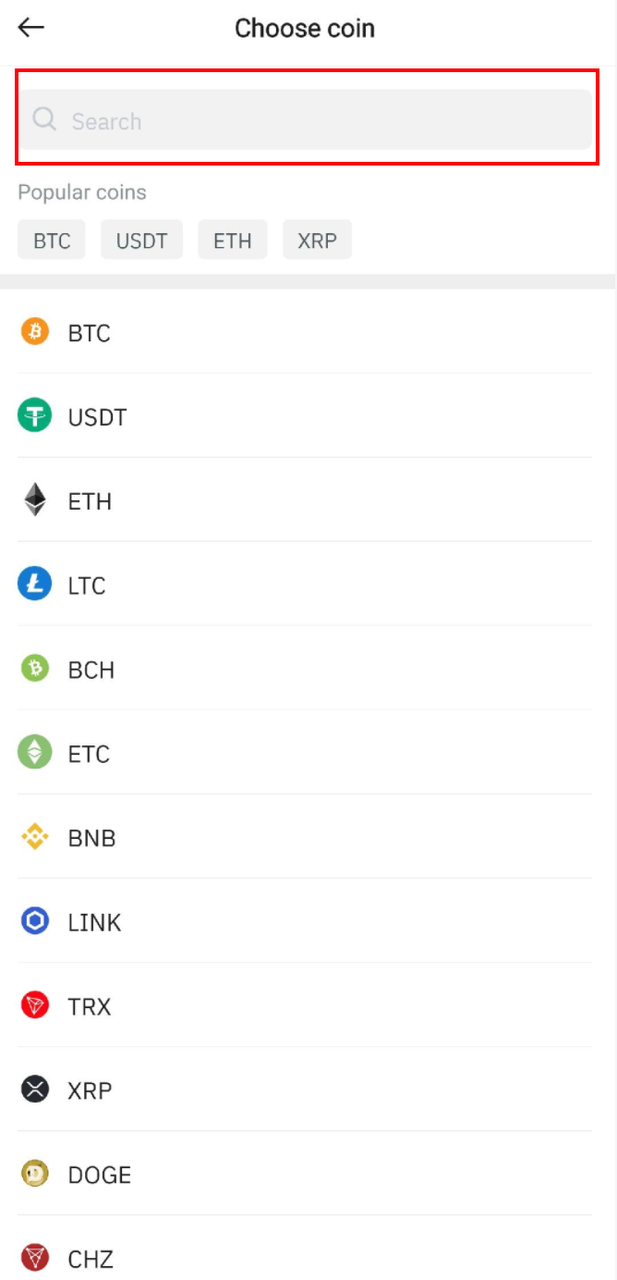Select the BTC popular coin chip
Screen dimensions: 617x1280
tap(52, 240)
